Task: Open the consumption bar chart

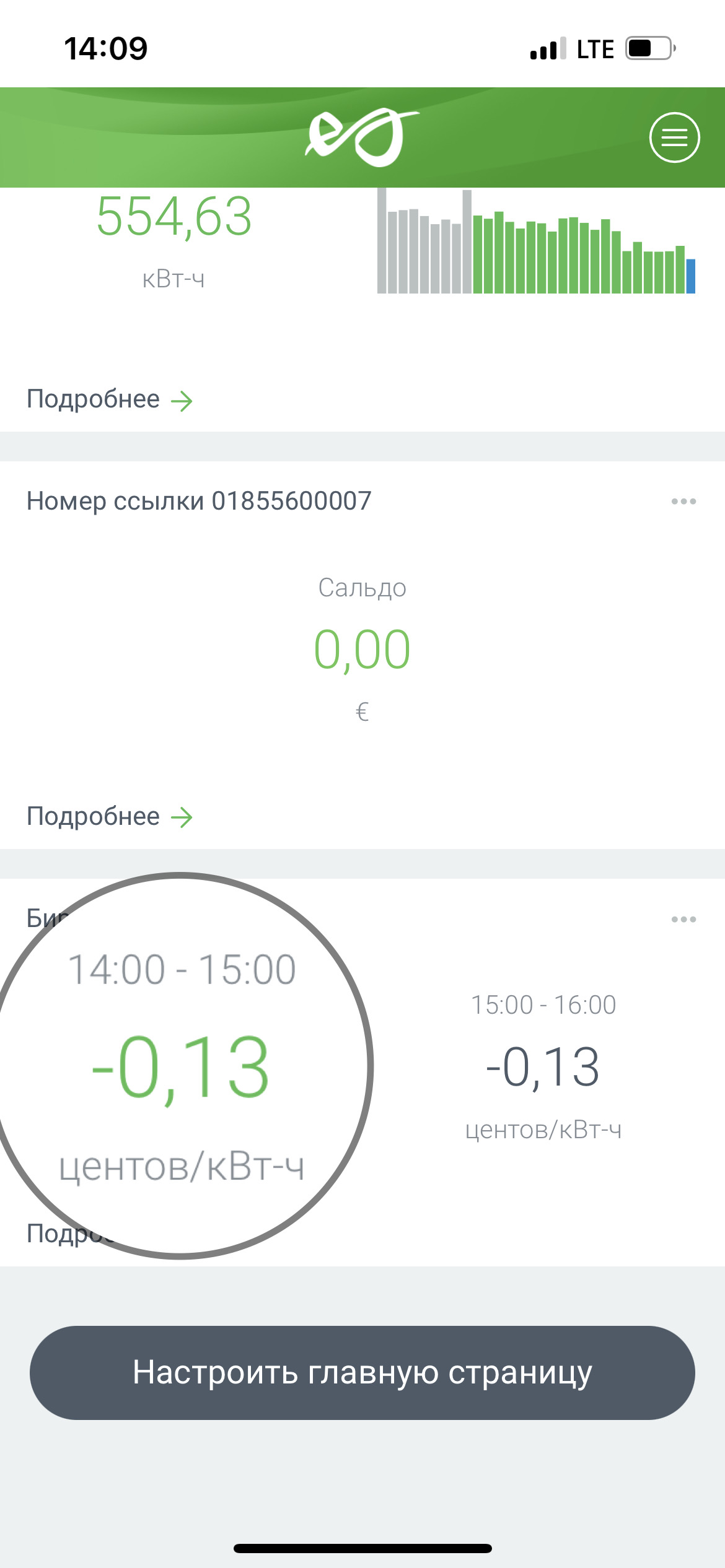Action: tap(536, 242)
